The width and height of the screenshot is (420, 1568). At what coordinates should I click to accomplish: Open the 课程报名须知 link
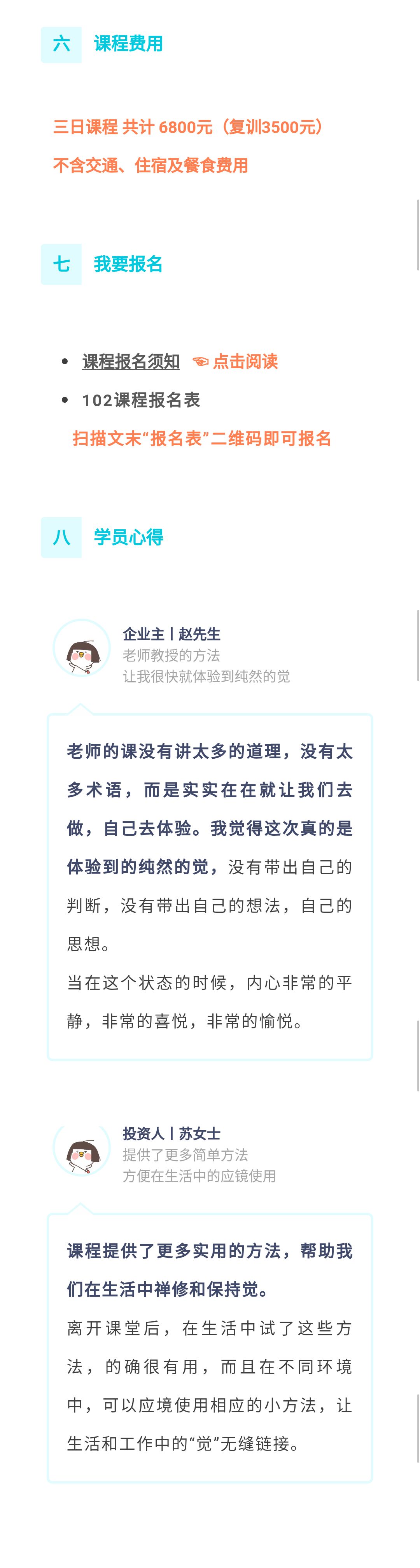click(131, 361)
